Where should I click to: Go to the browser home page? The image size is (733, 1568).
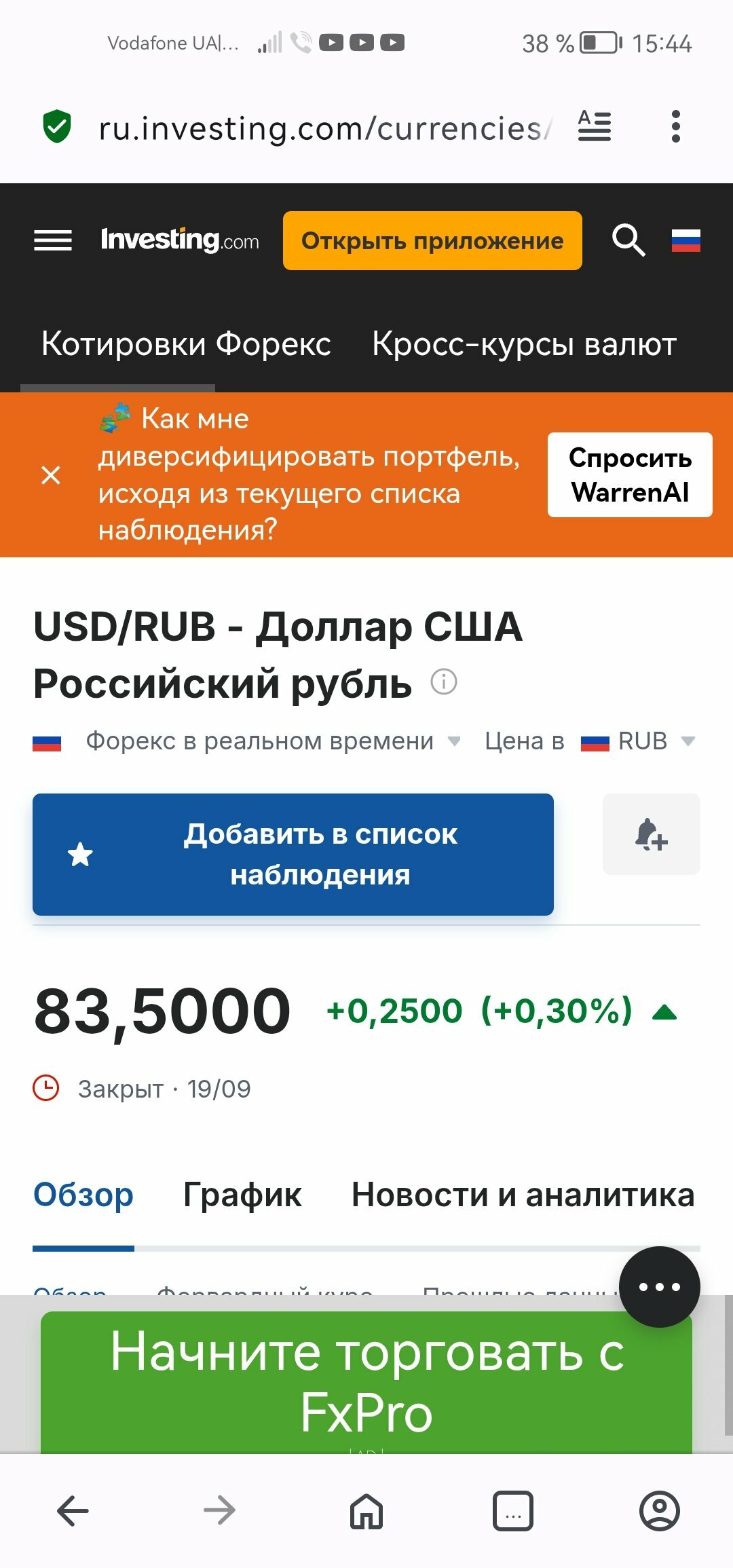[366, 1510]
